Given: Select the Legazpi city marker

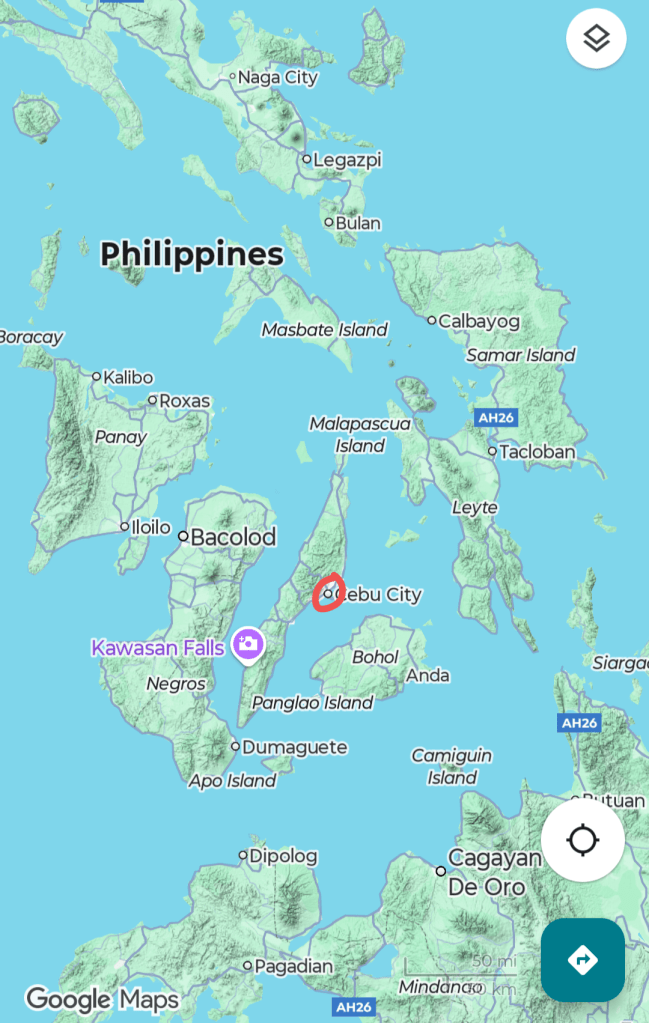Looking at the screenshot, I should [x=308, y=159].
